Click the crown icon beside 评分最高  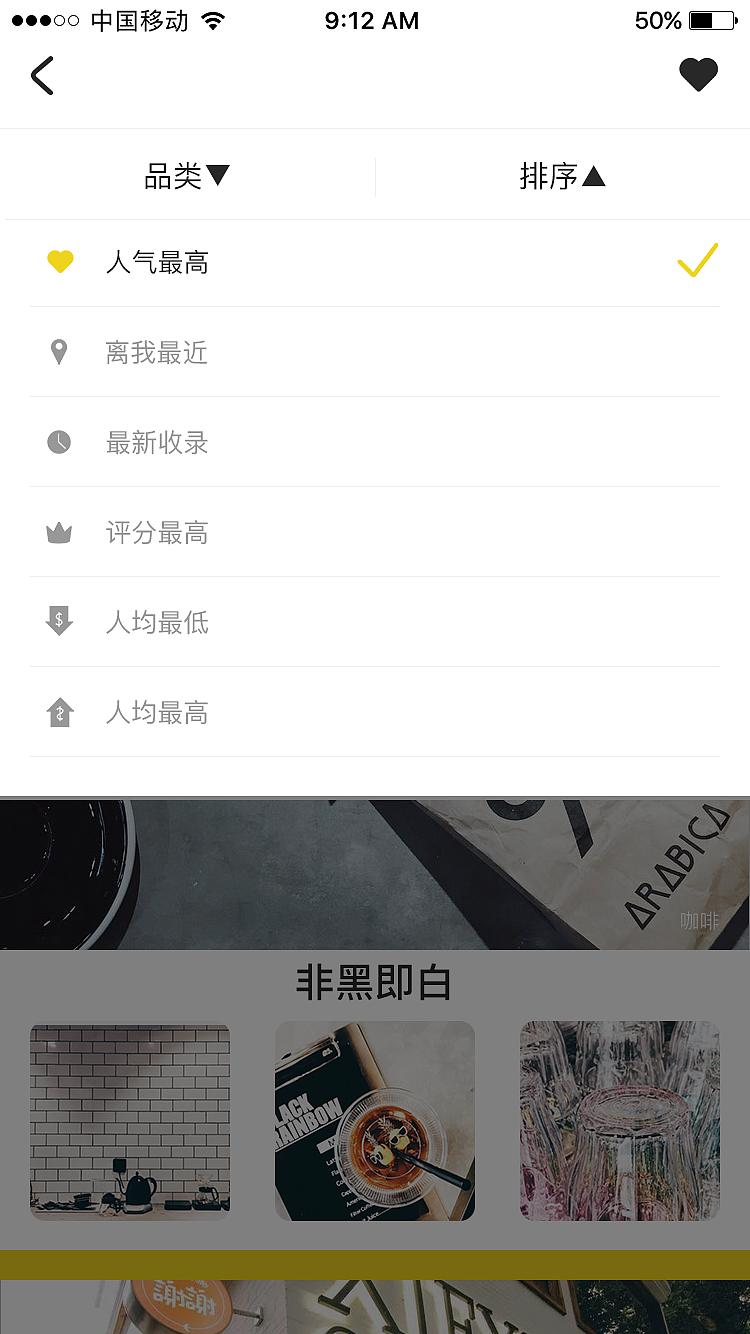pyautogui.click(x=60, y=531)
